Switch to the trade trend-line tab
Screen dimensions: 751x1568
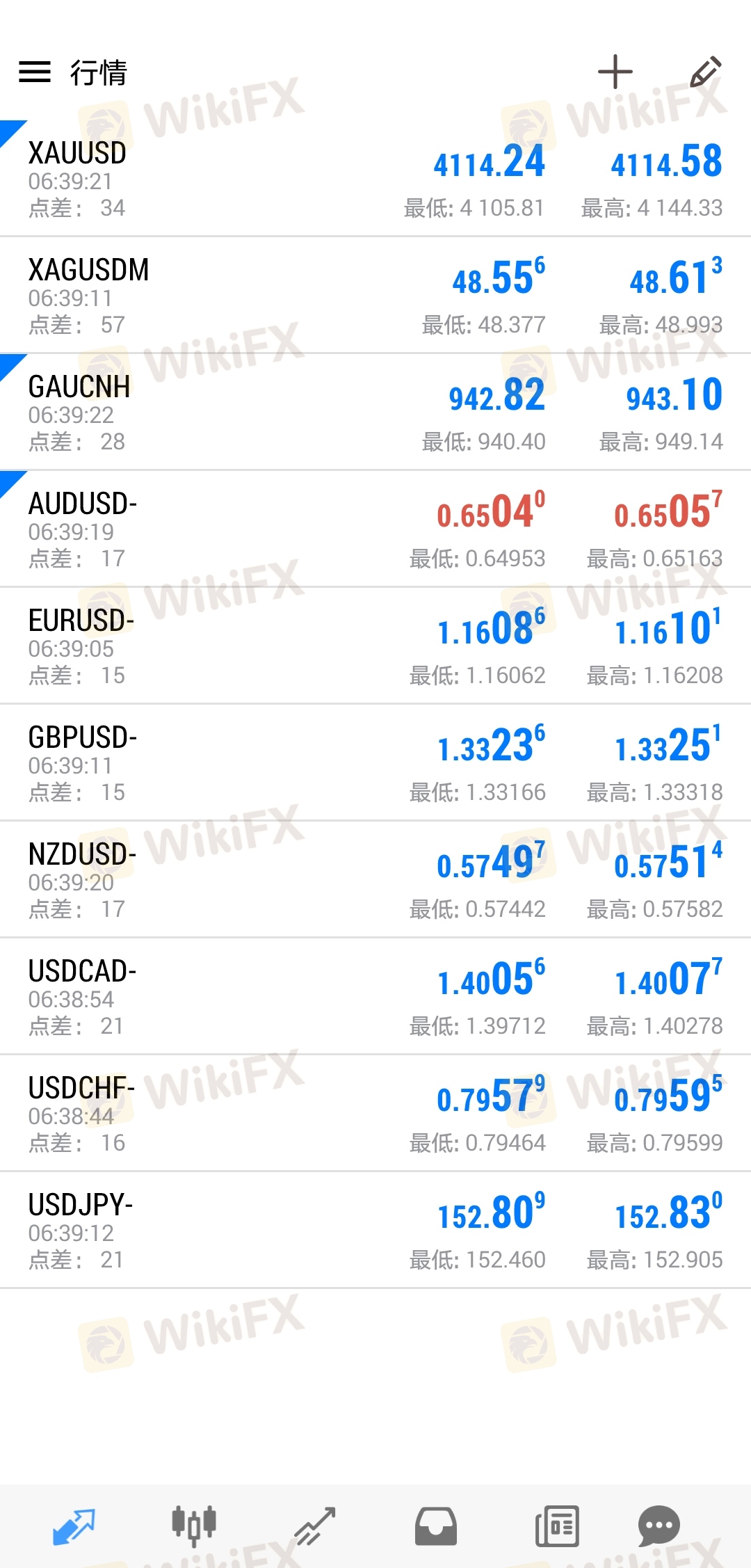tap(315, 1526)
